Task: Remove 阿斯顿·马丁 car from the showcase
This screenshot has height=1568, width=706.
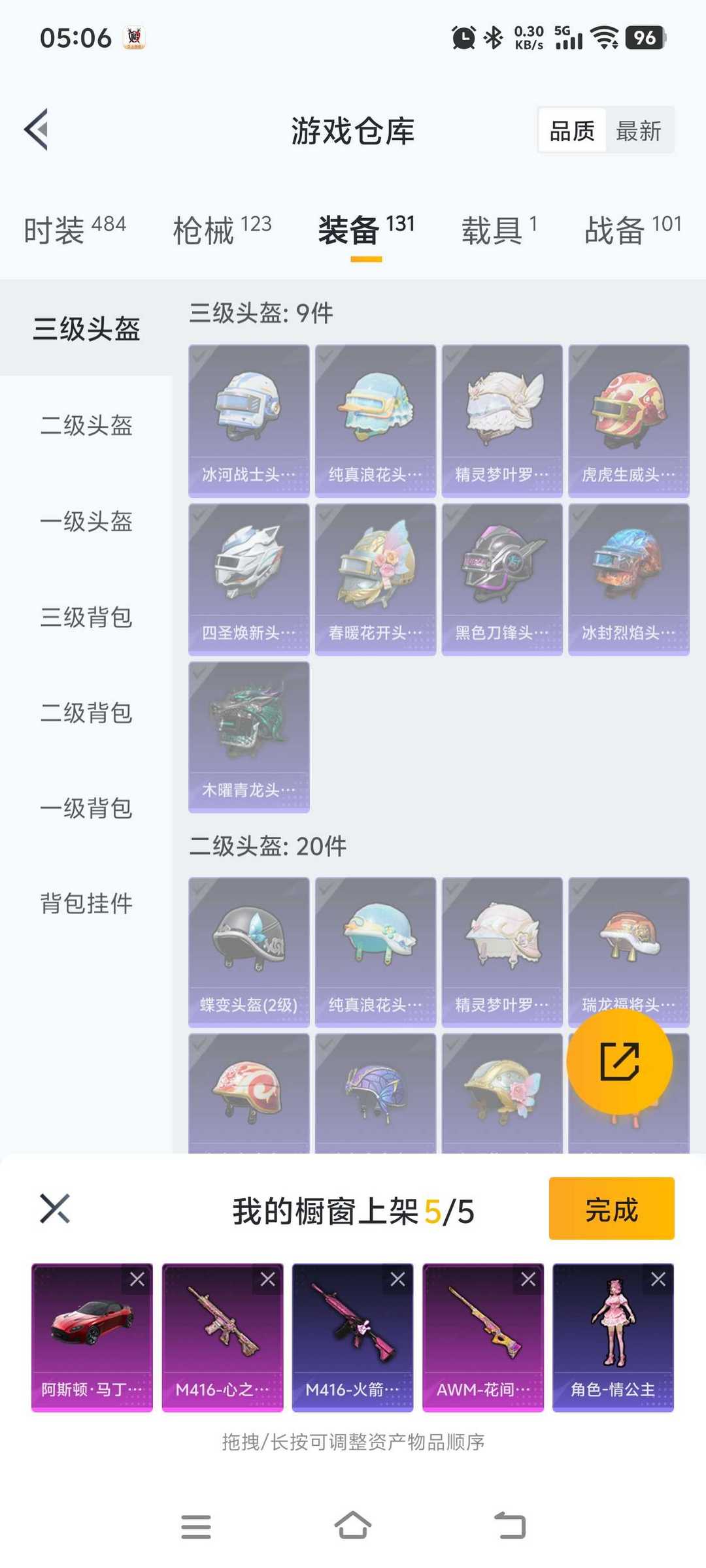Action: click(137, 1279)
